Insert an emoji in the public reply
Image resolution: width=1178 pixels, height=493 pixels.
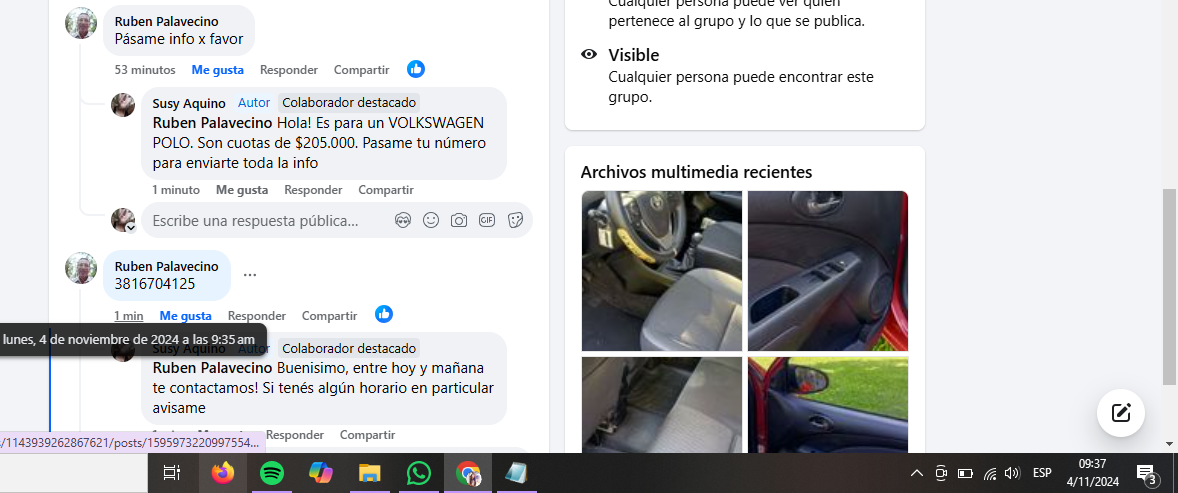[x=431, y=221]
